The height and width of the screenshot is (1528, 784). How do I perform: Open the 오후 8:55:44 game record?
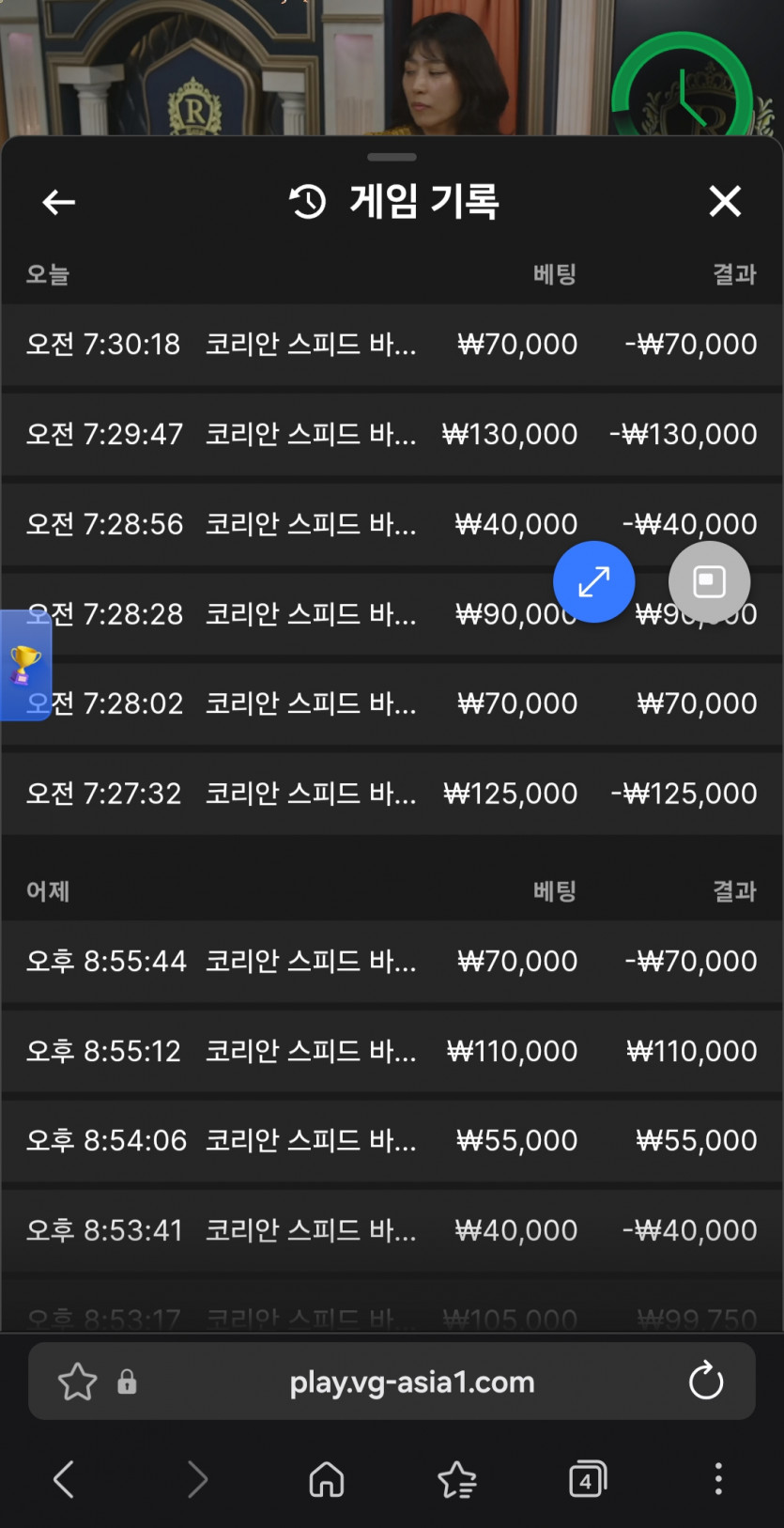point(392,961)
